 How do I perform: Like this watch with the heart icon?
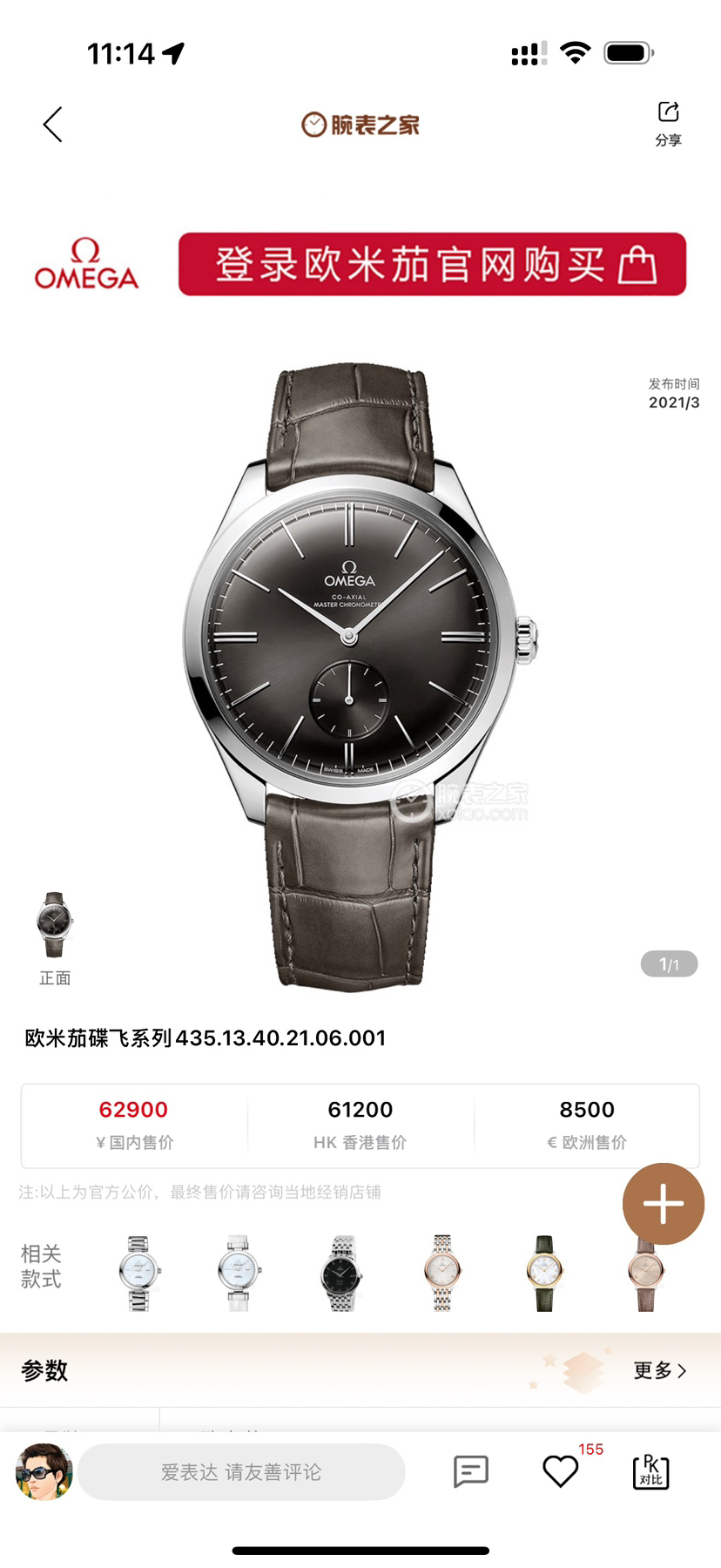[561, 1471]
